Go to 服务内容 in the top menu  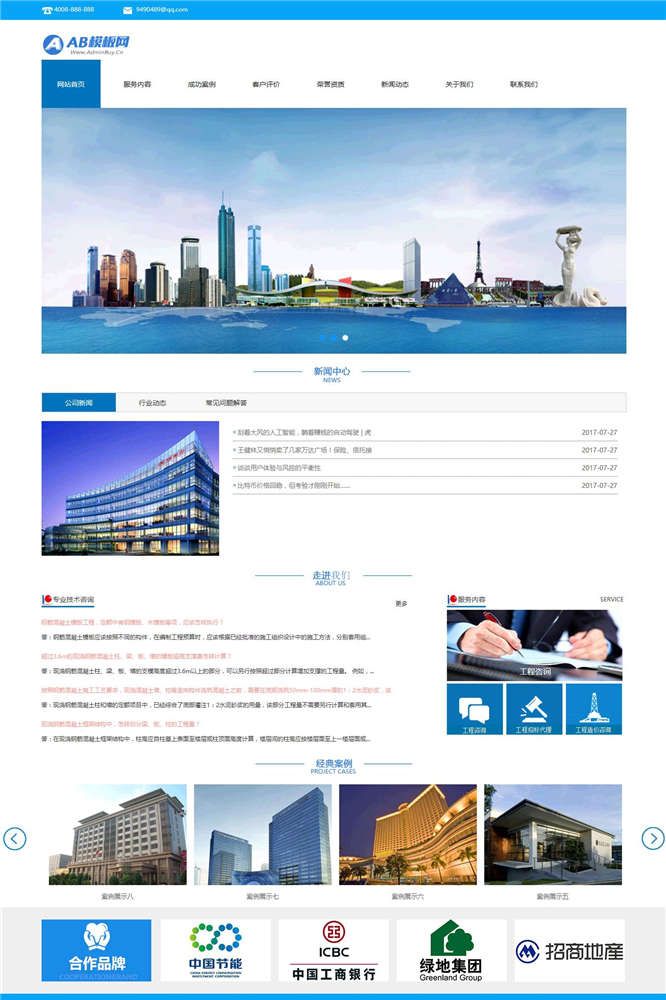coord(137,84)
